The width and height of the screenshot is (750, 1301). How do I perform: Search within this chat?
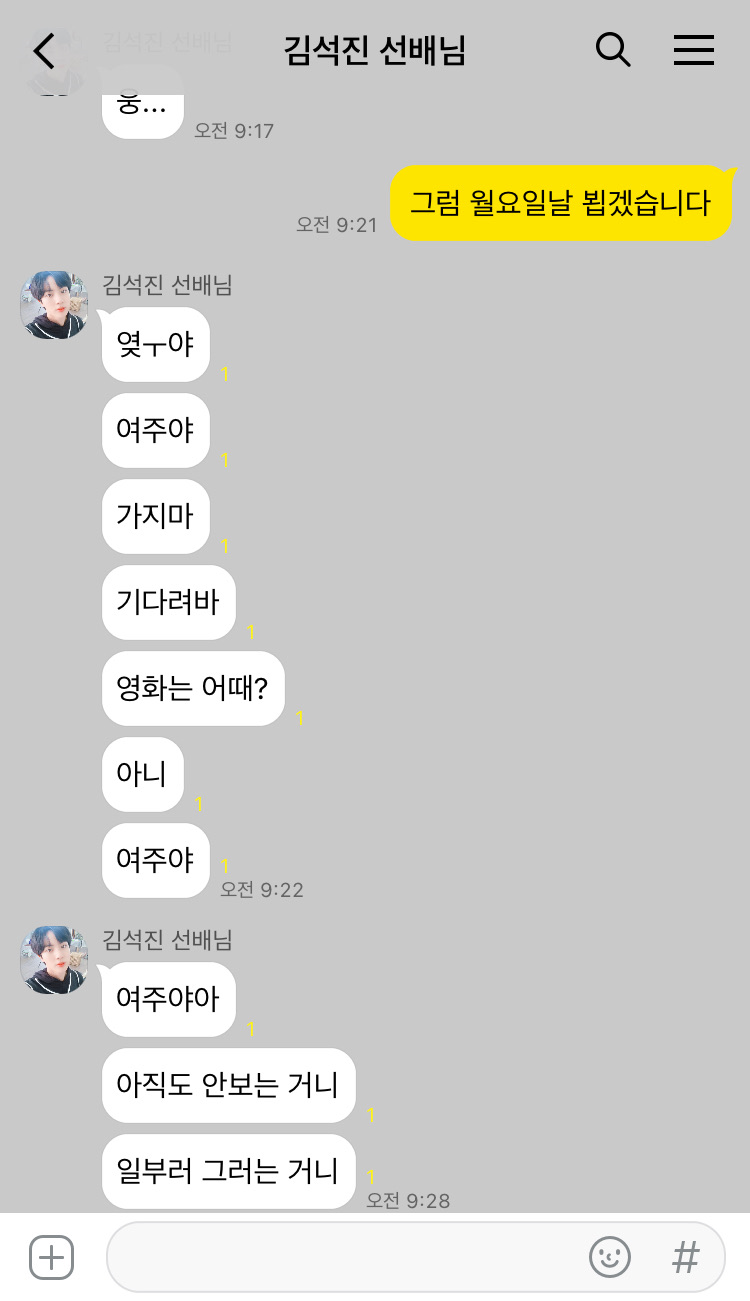tap(613, 49)
